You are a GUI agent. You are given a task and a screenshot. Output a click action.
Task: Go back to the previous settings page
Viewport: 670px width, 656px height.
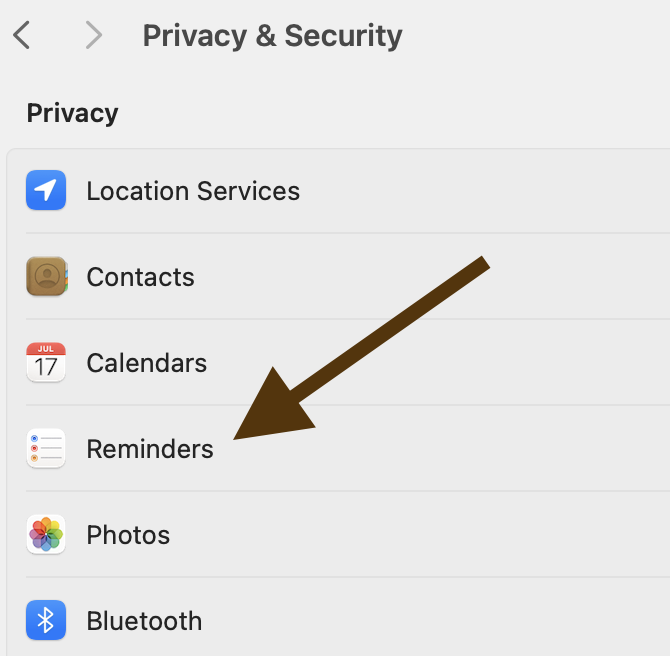[x=22, y=36]
